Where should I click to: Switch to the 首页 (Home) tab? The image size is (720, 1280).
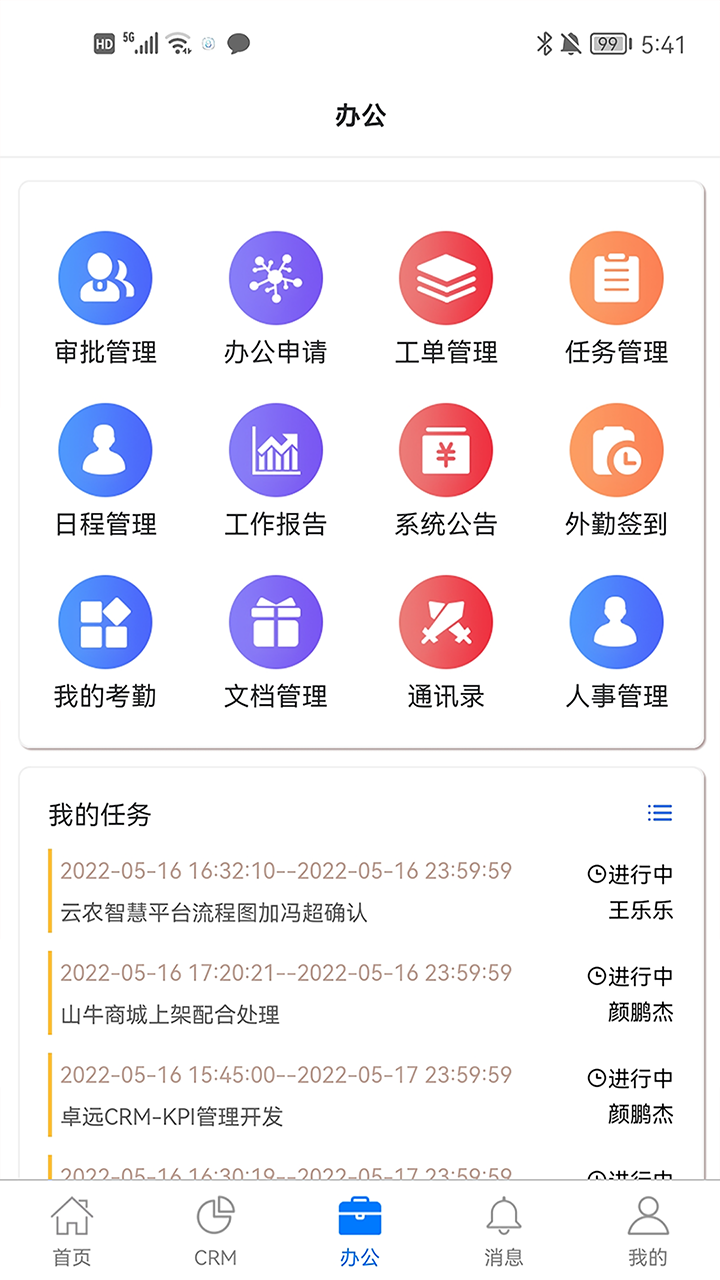point(71,1228)
